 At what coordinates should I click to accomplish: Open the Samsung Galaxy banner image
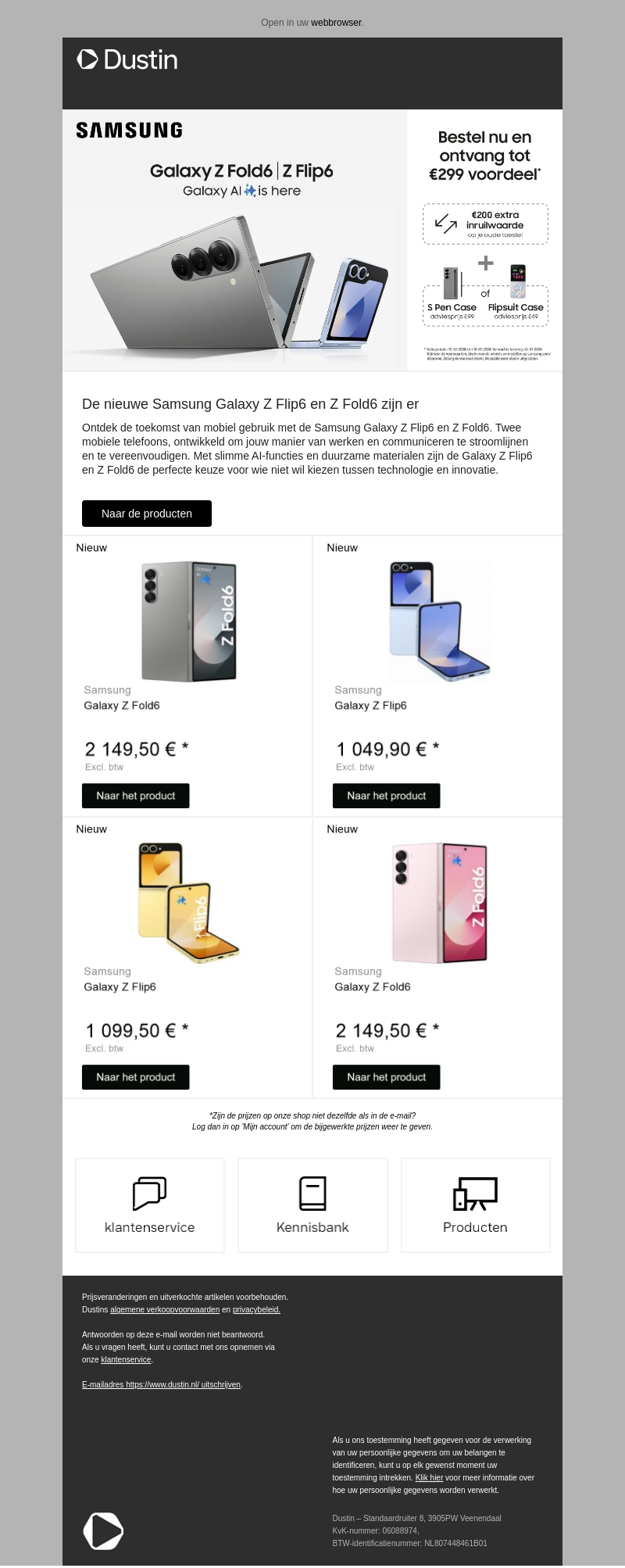312,240
